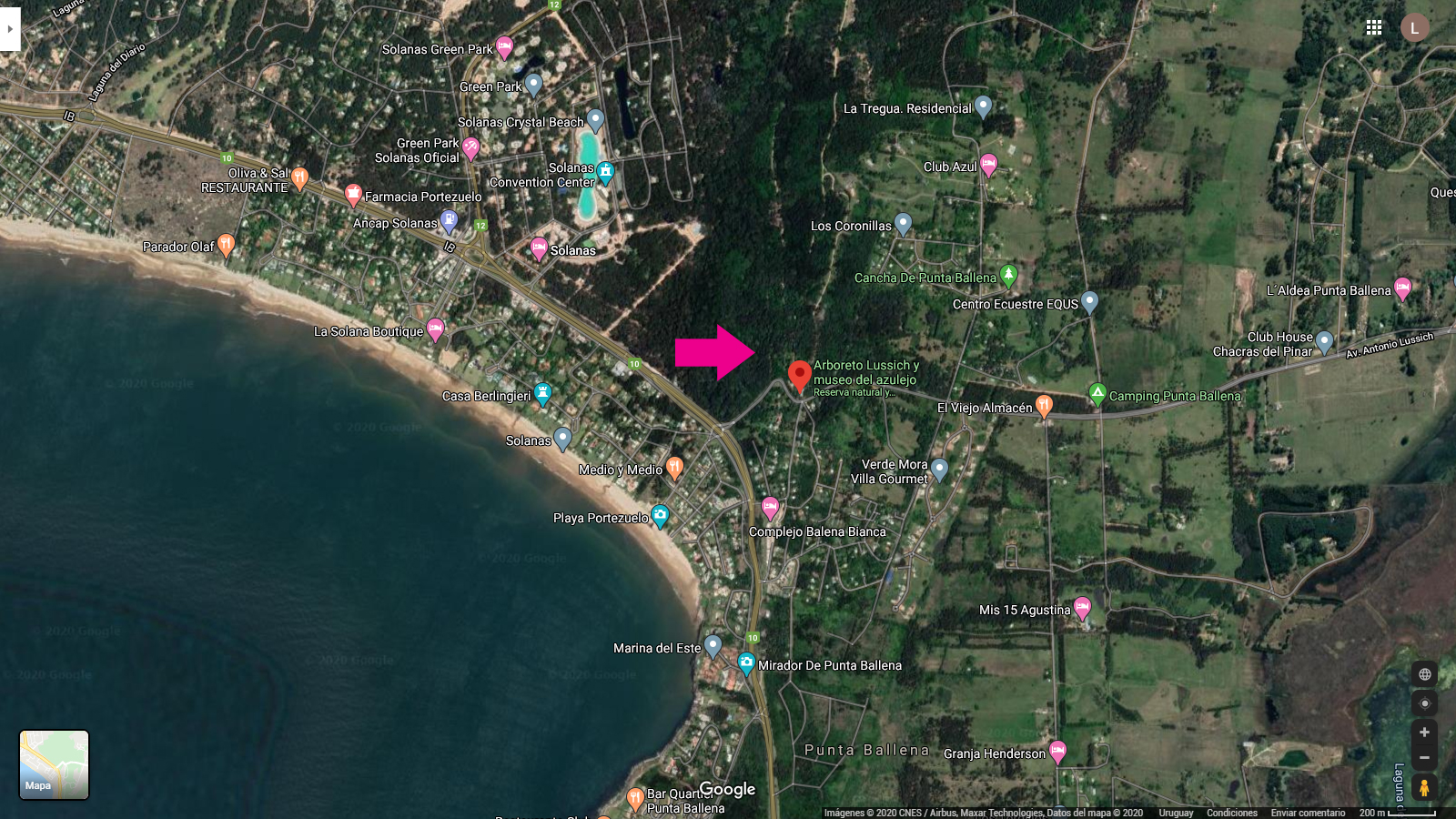The height and width of the screenshot is (819, 1456).
Task: Open the Condiciones terms link
Action: 1231,813
